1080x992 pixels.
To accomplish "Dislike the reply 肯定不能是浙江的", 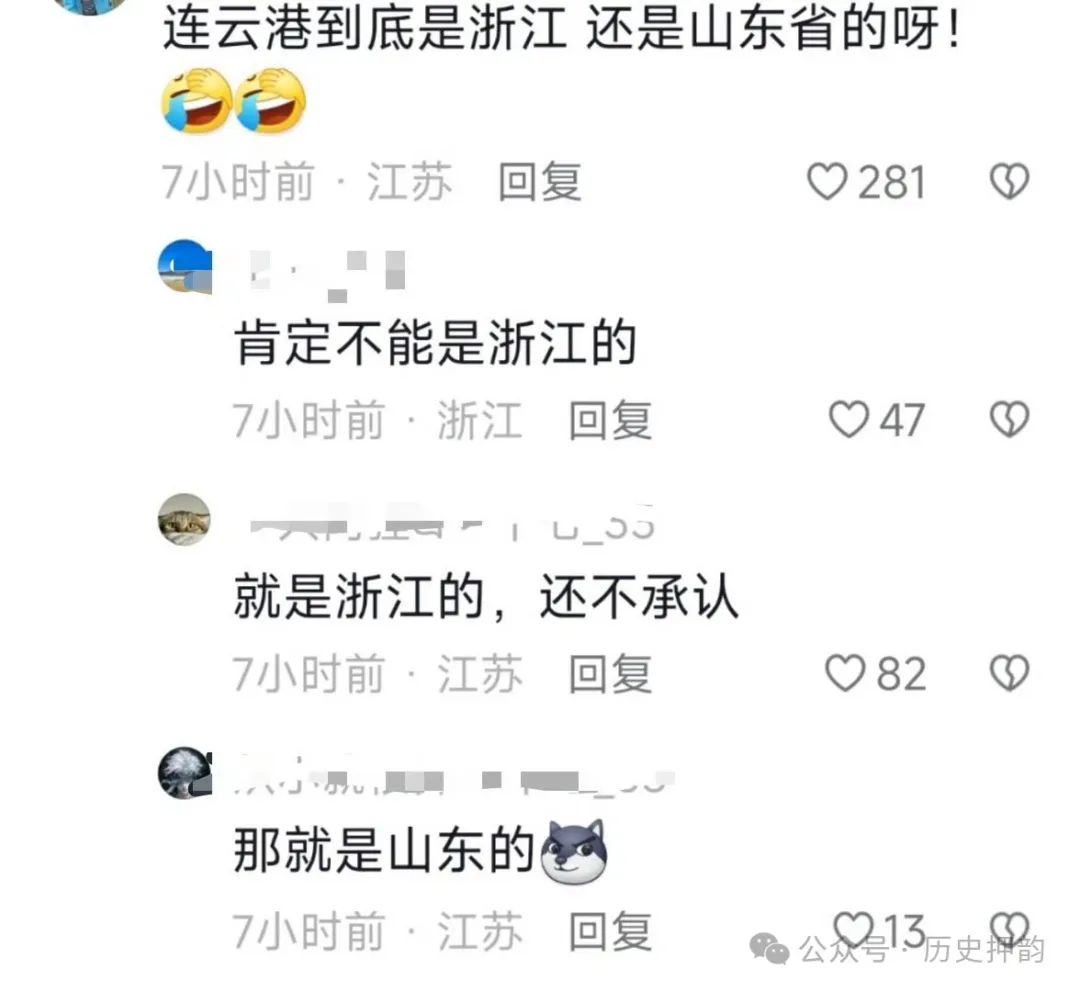I will (x=1009, y=420).
